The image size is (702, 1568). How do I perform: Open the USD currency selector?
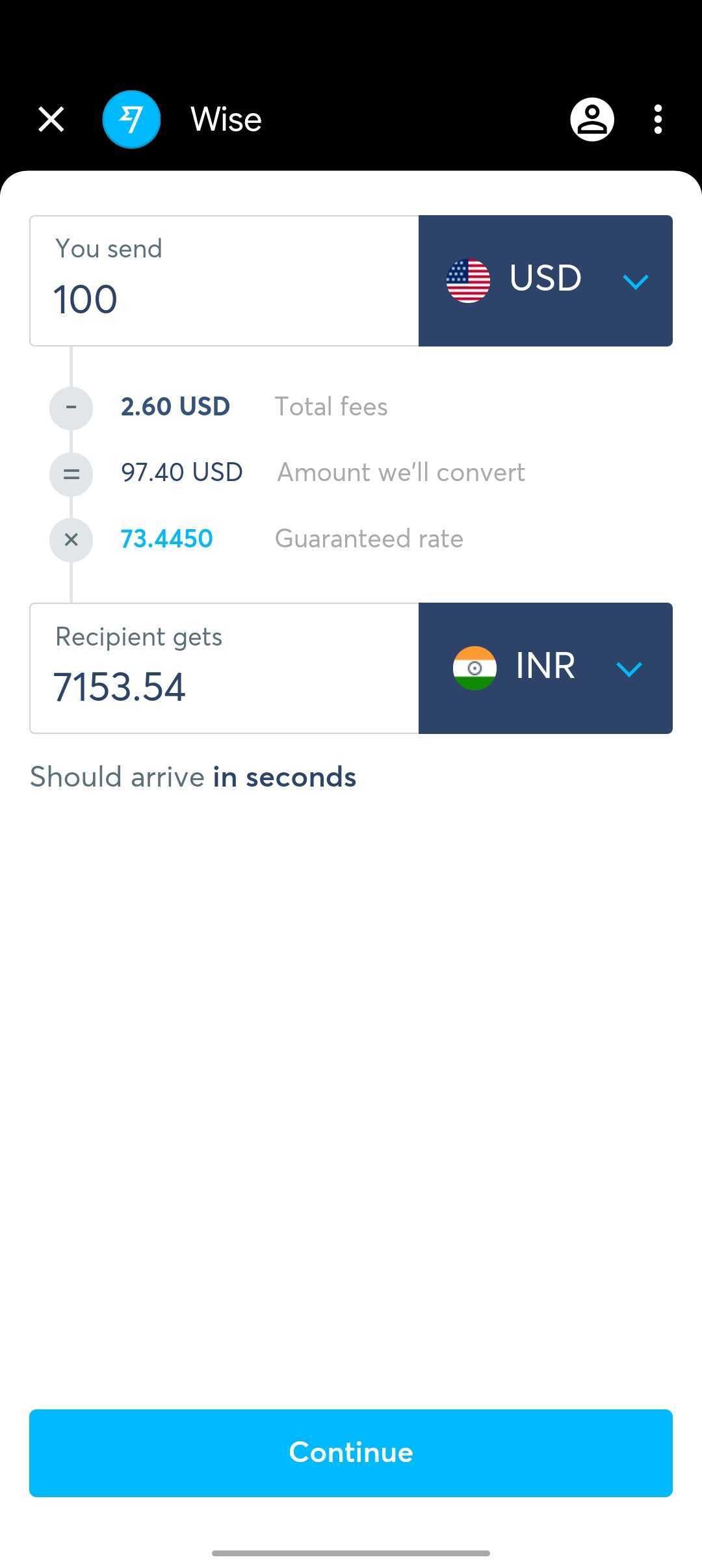click(x=546, y=279)
